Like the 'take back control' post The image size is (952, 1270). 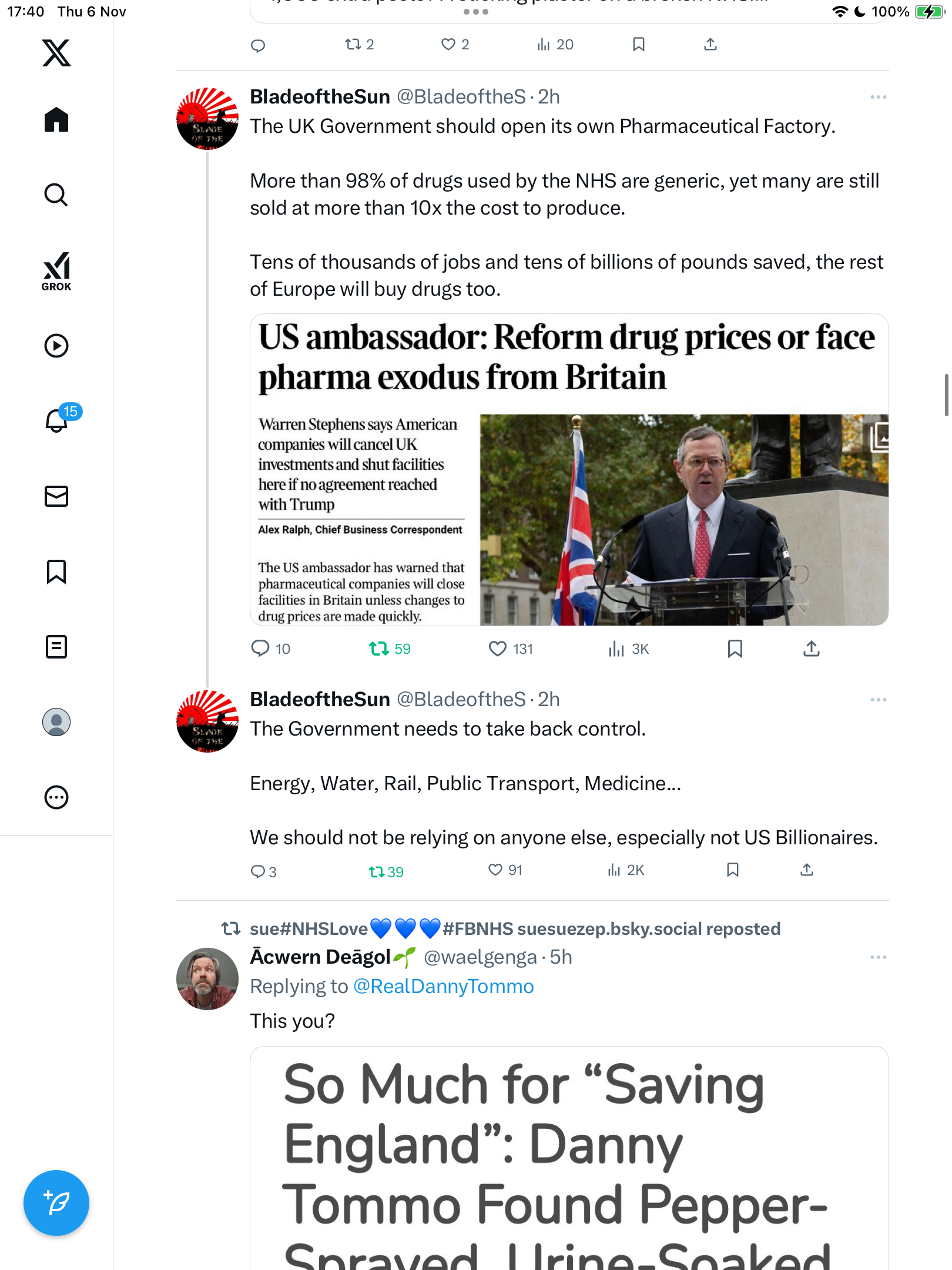pyautogui.click(x=495, y=870)
